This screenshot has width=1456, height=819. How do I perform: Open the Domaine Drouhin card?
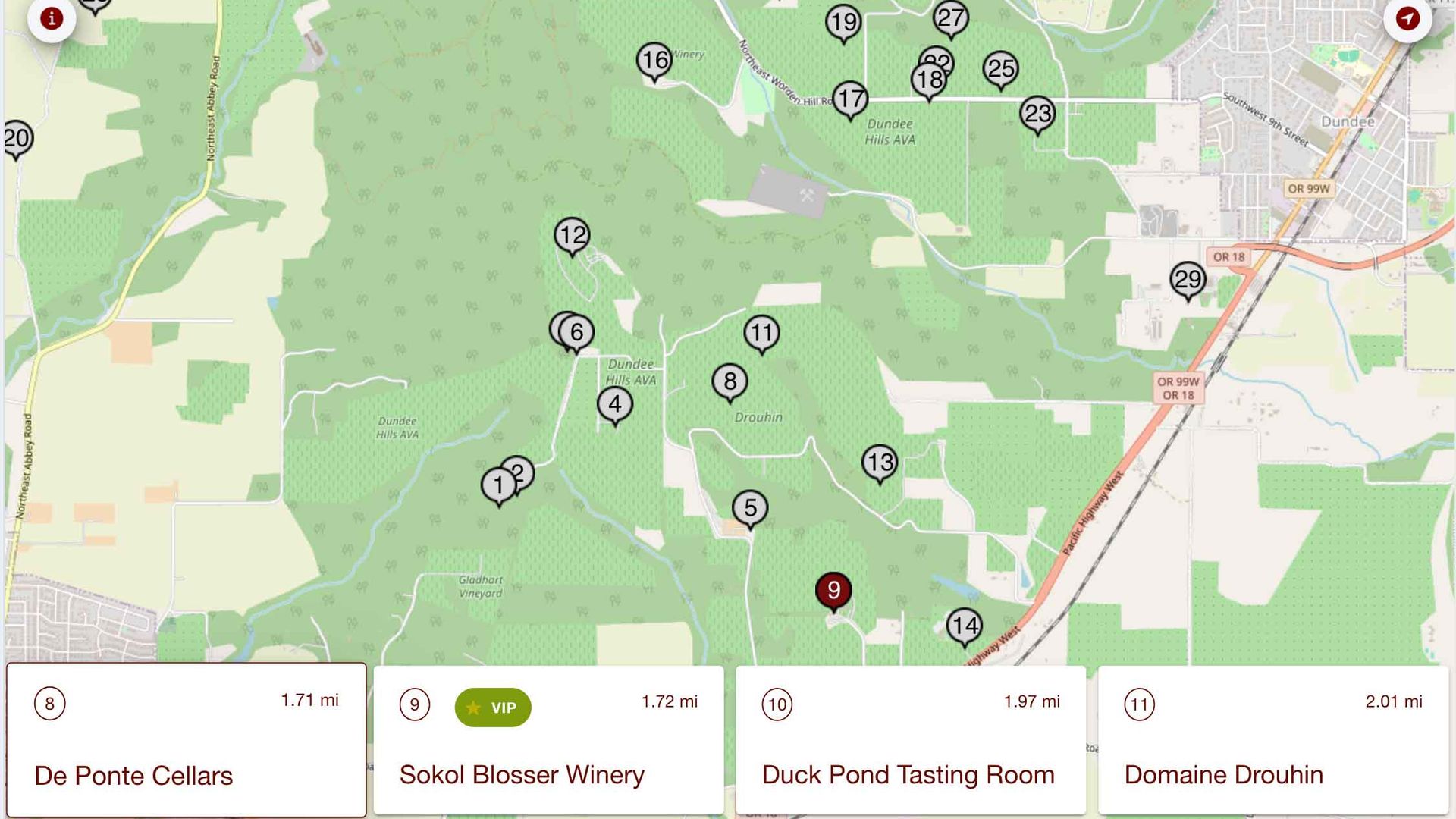coord(1272,739)
